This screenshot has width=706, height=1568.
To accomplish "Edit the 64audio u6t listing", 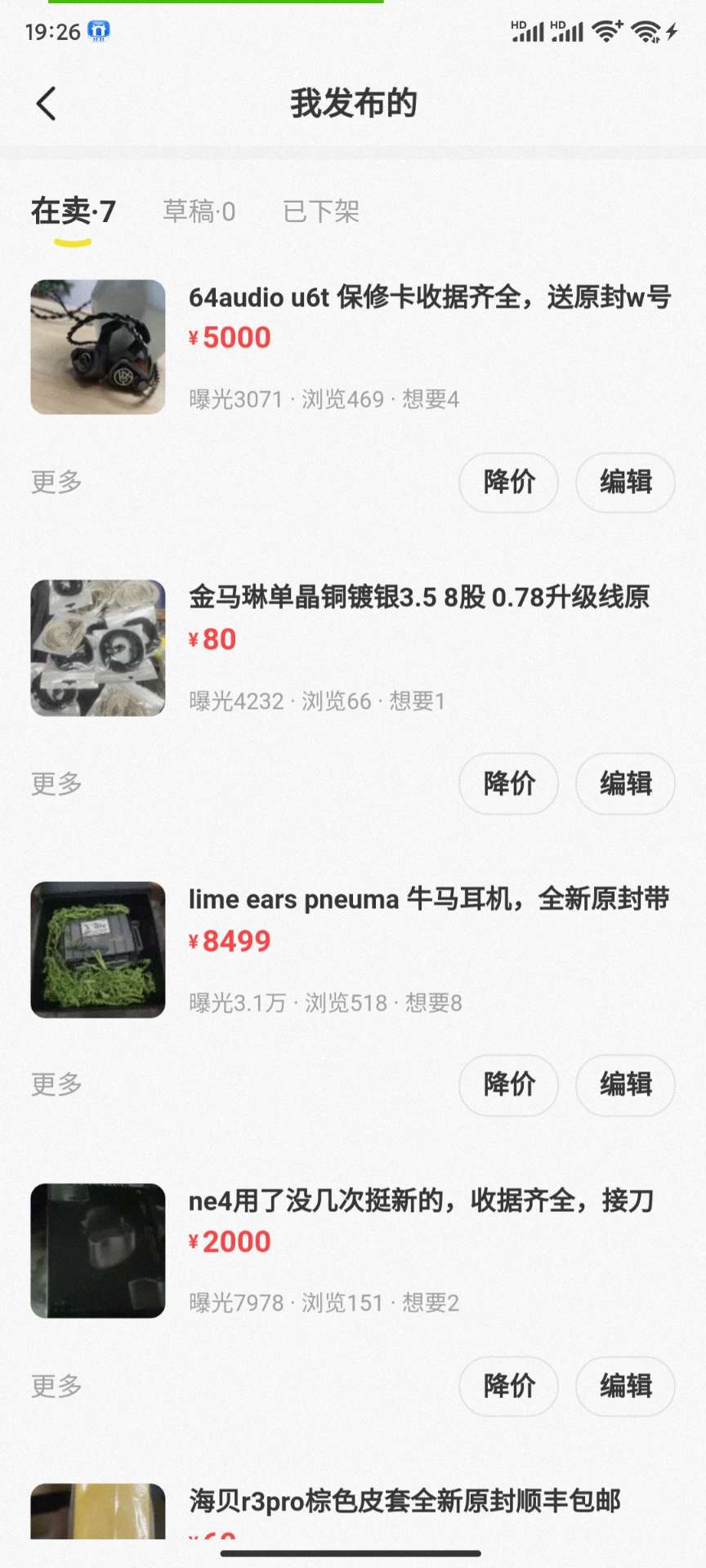I will pos(625,482).
